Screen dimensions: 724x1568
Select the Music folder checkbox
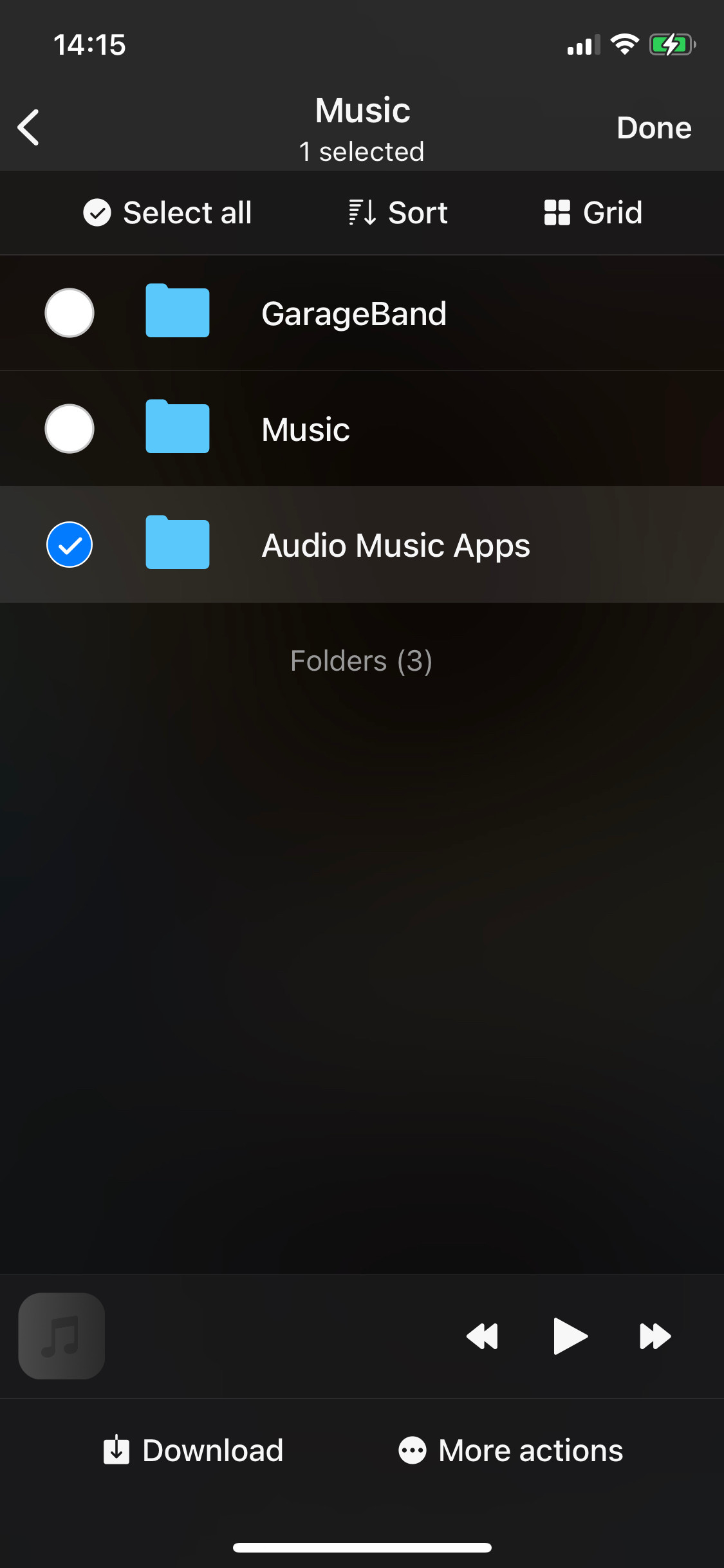click(x=70, y=428)
